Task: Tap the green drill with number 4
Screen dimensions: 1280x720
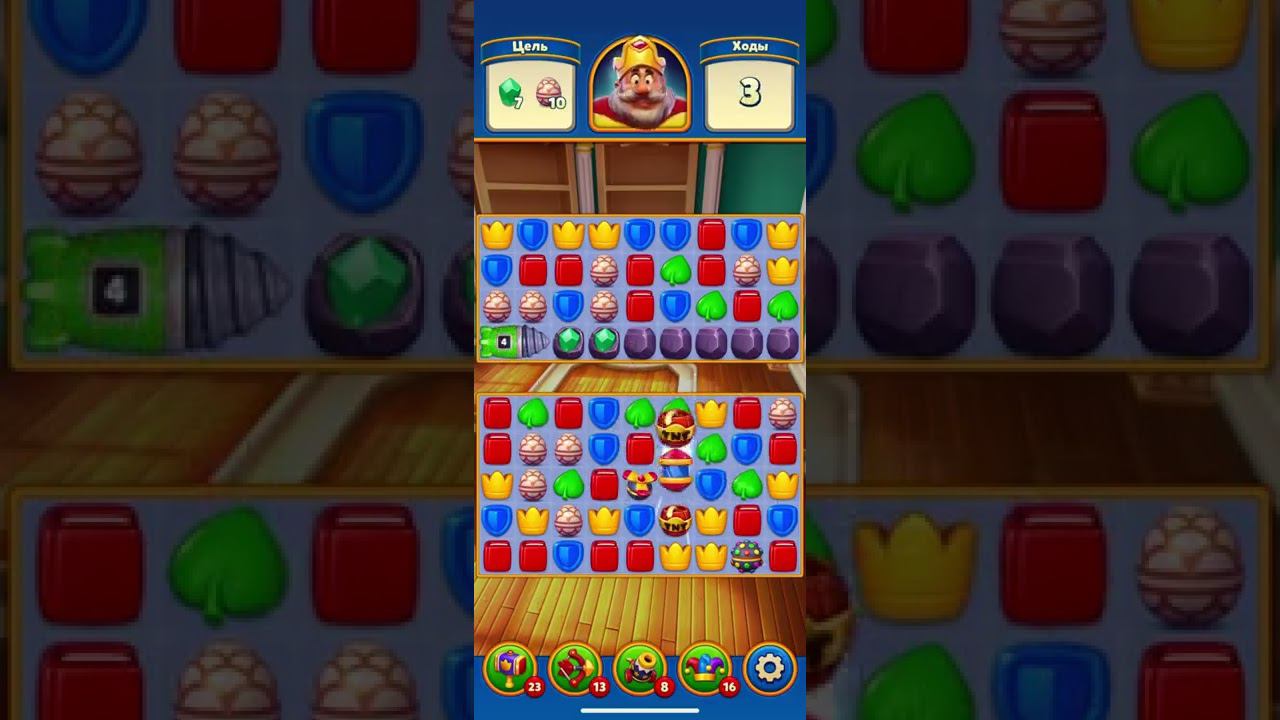Action: coord(511,342)
